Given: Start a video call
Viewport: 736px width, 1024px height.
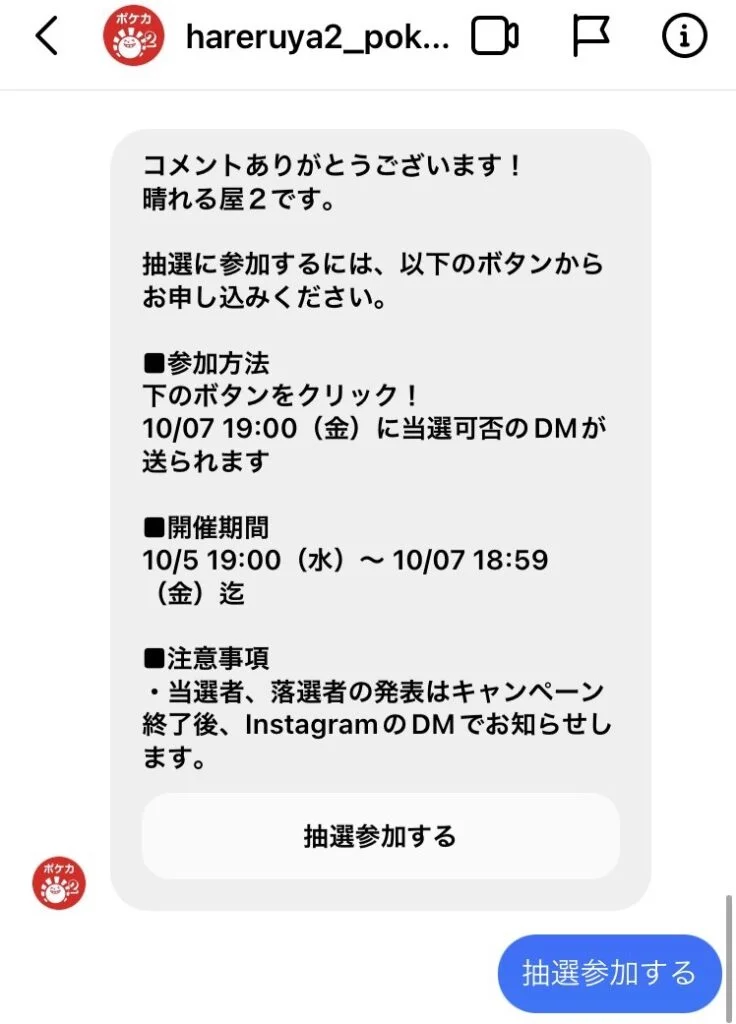Looking at the screenshot, I should [495, 37].
